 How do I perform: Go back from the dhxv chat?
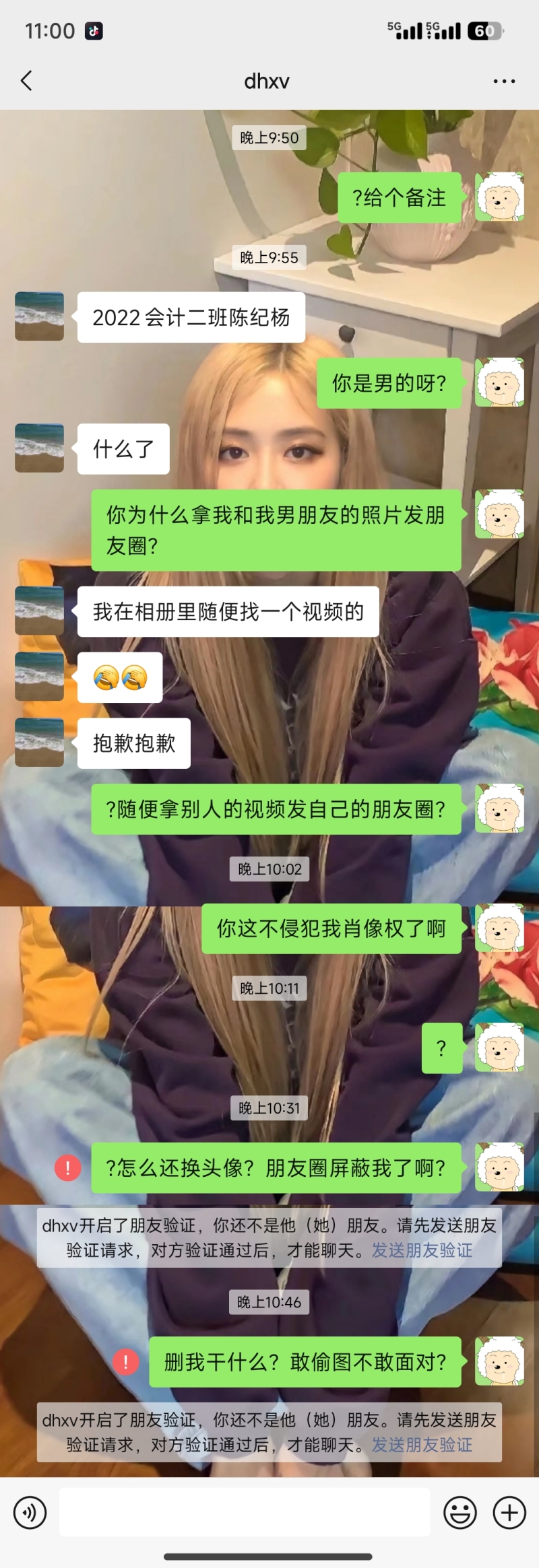[x=27, y=81]
